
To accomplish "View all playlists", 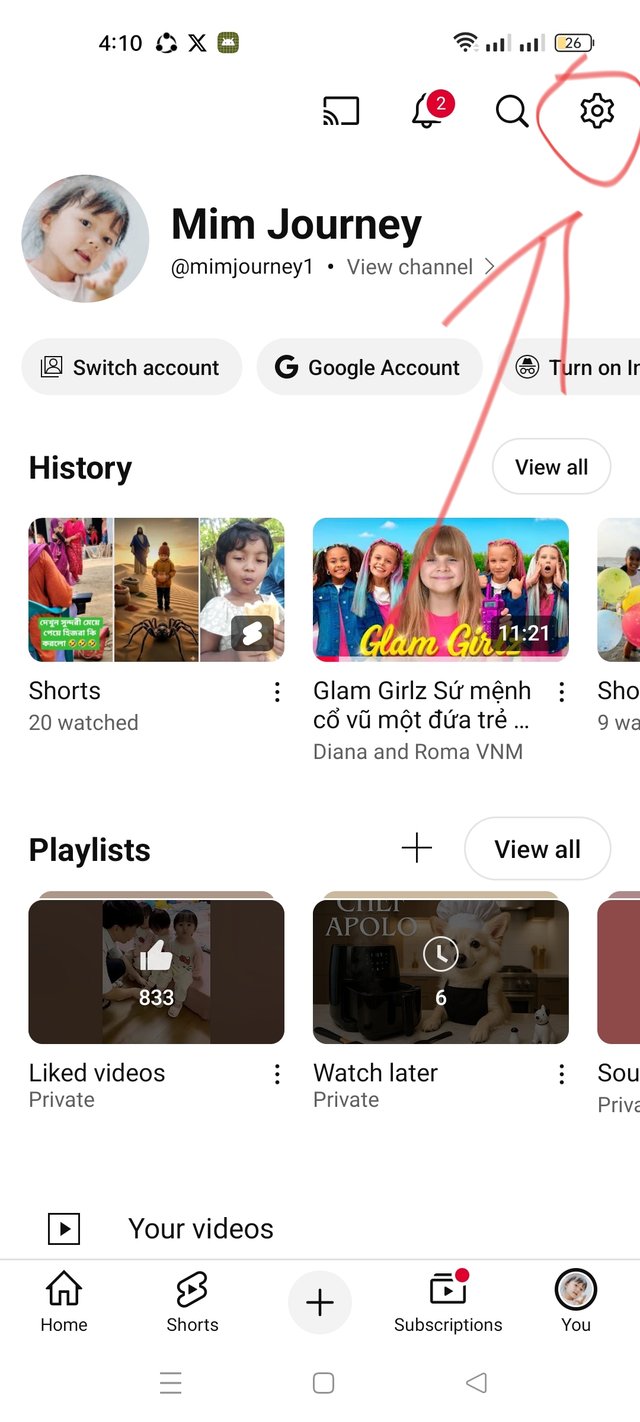I will pos(537,849).
